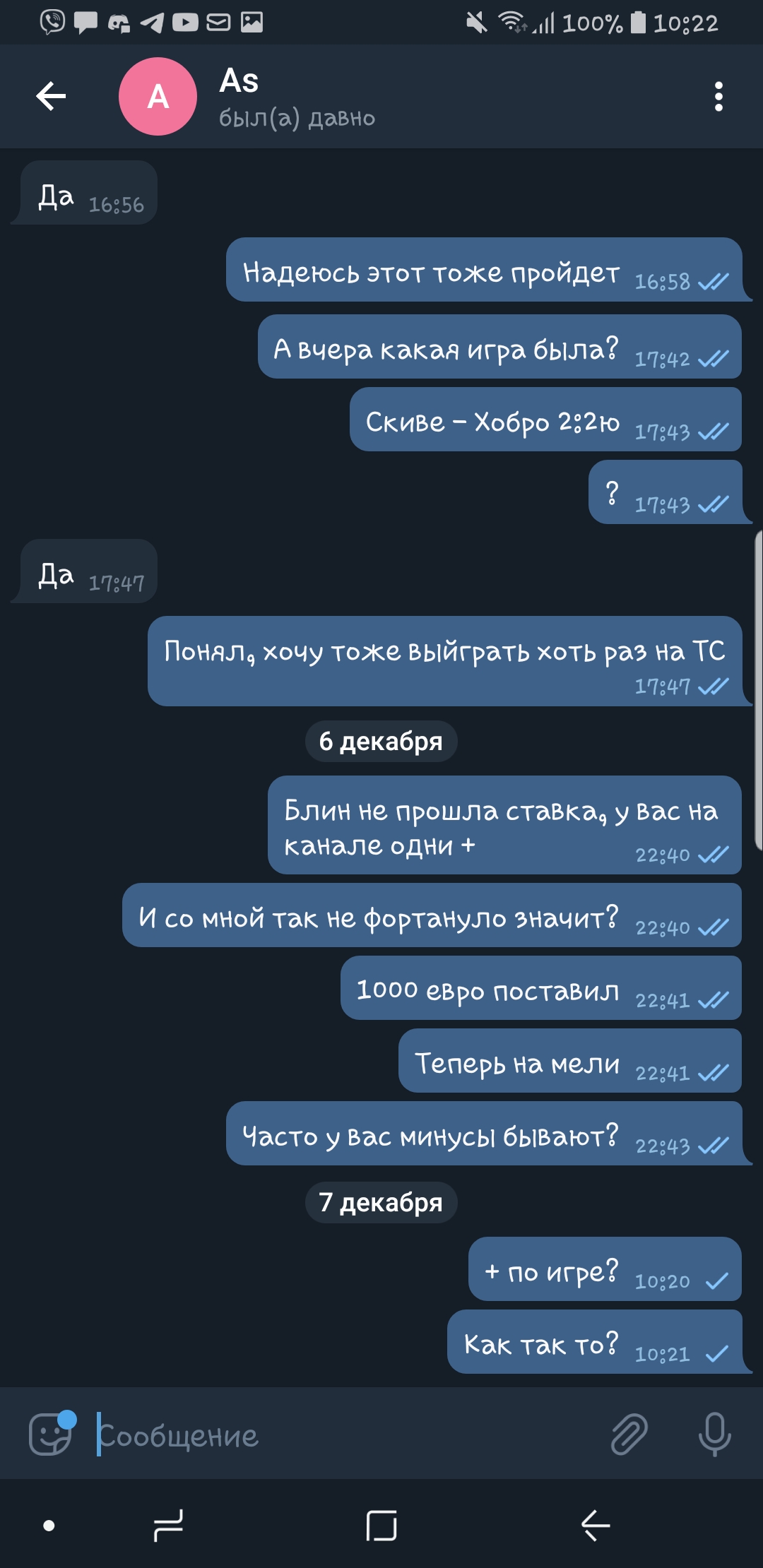Image resolution: width=763 pixels, height=1568 pixels.
Task: Tap the system back navigation button
Action: click(596, 1526)
